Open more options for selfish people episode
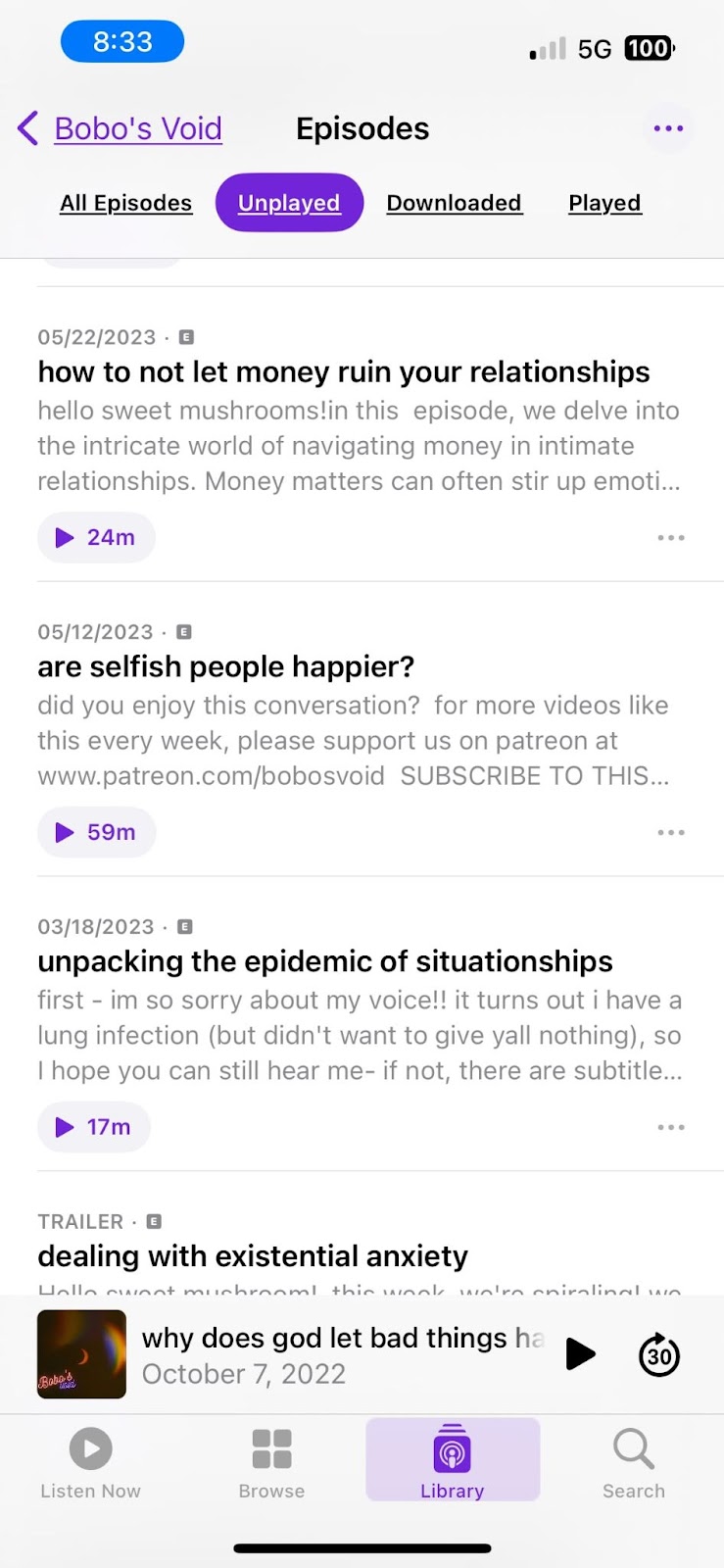724x1568 pixels. point(671,833)
